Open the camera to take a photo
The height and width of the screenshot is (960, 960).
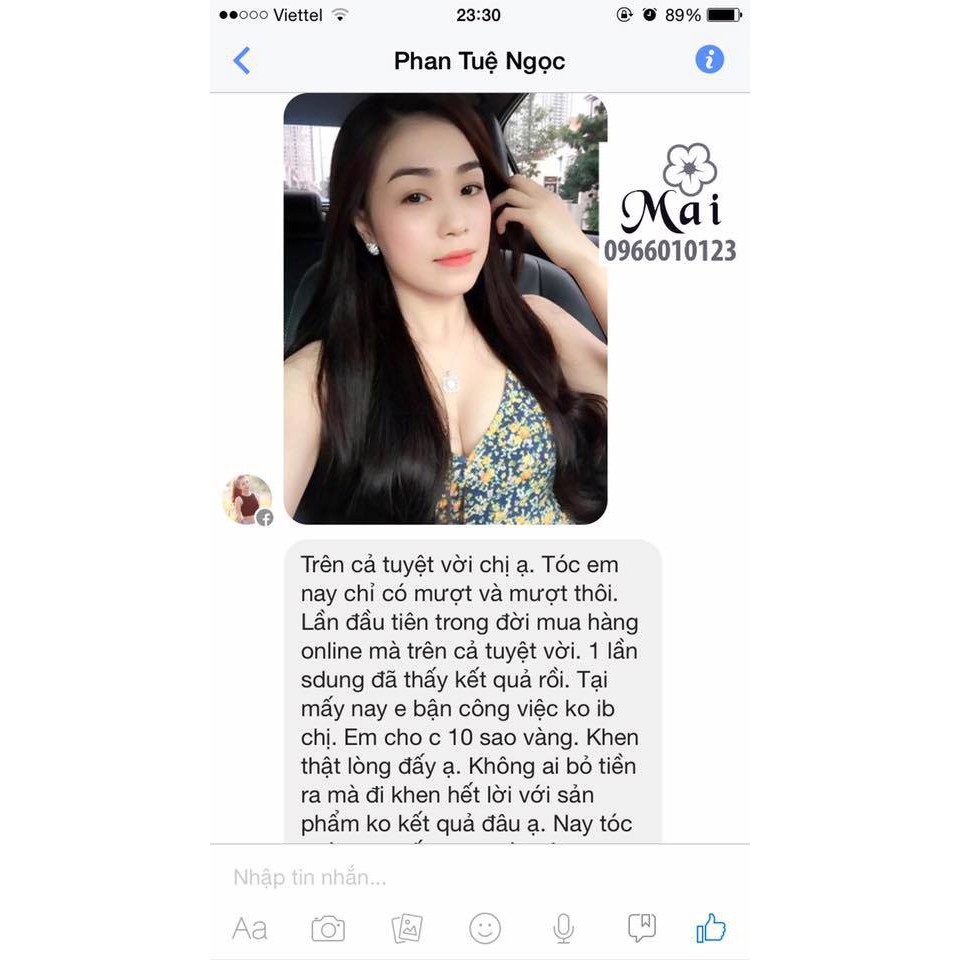pyautogui.click(x=328, y=929)
